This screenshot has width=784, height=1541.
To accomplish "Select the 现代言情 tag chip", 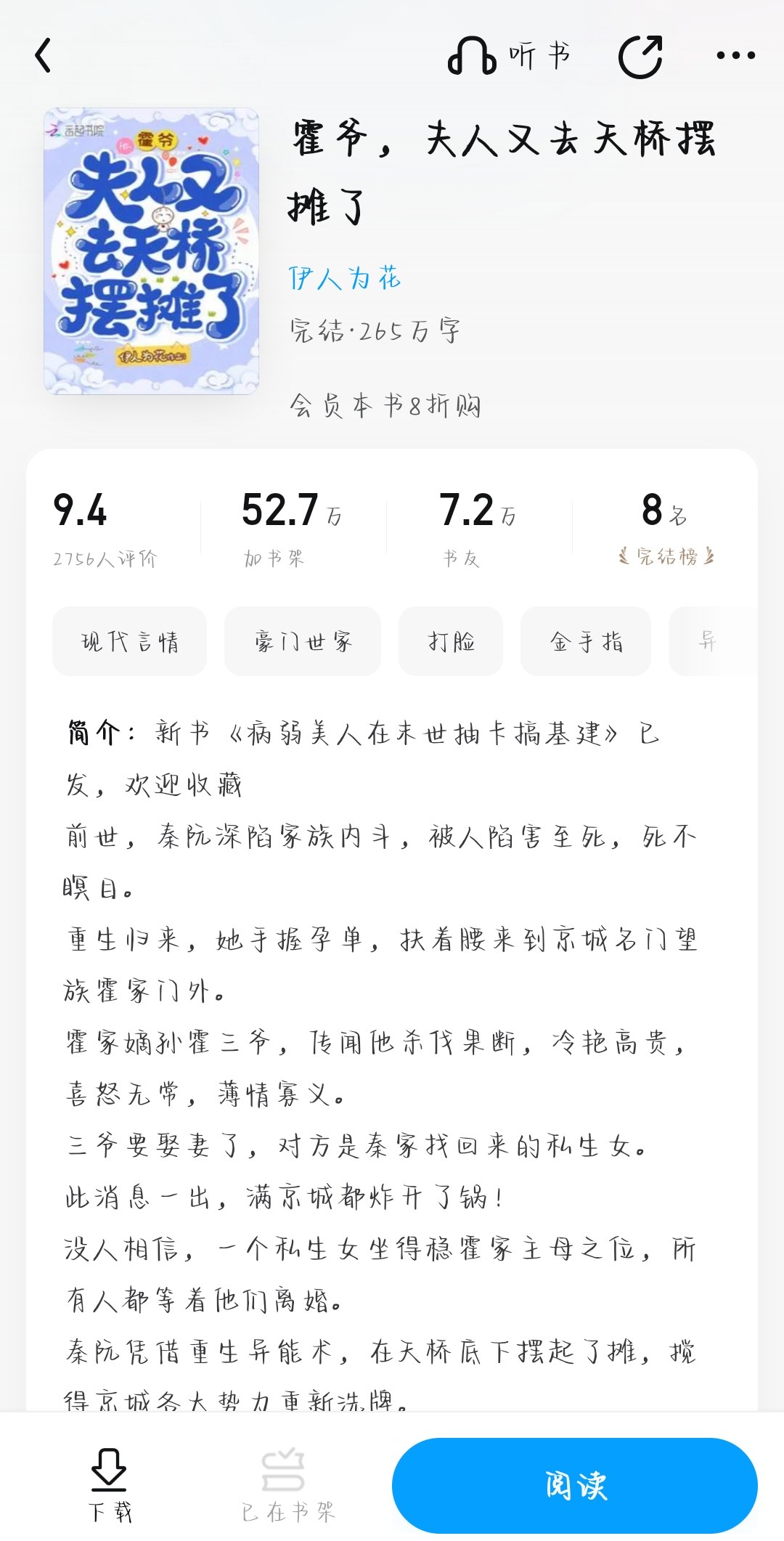I will pos(129,641).
